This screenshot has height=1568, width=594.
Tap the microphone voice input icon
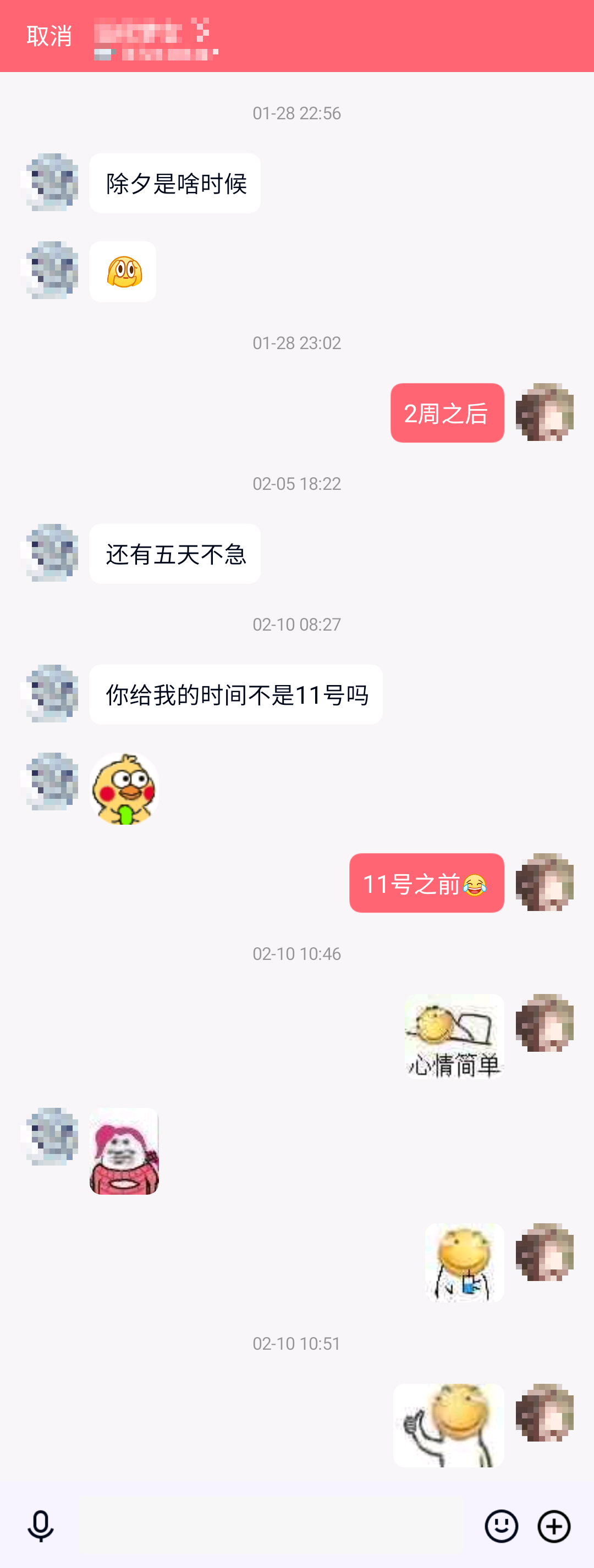coord(40,1526)
